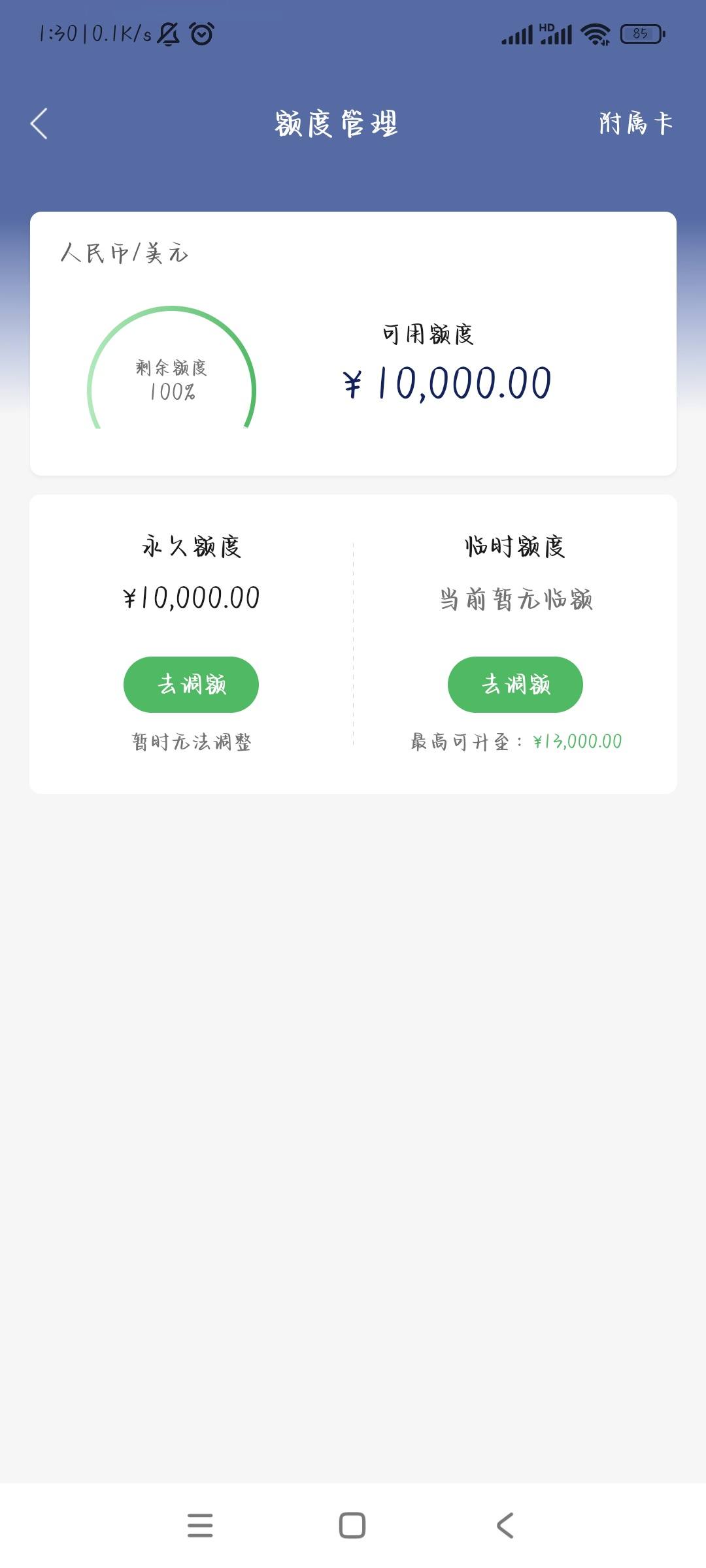Image resolution: width=706 pixels, height=1568 pixels.
Task: Tap 去调额 under 永久额度
Action: click(191, 684)
